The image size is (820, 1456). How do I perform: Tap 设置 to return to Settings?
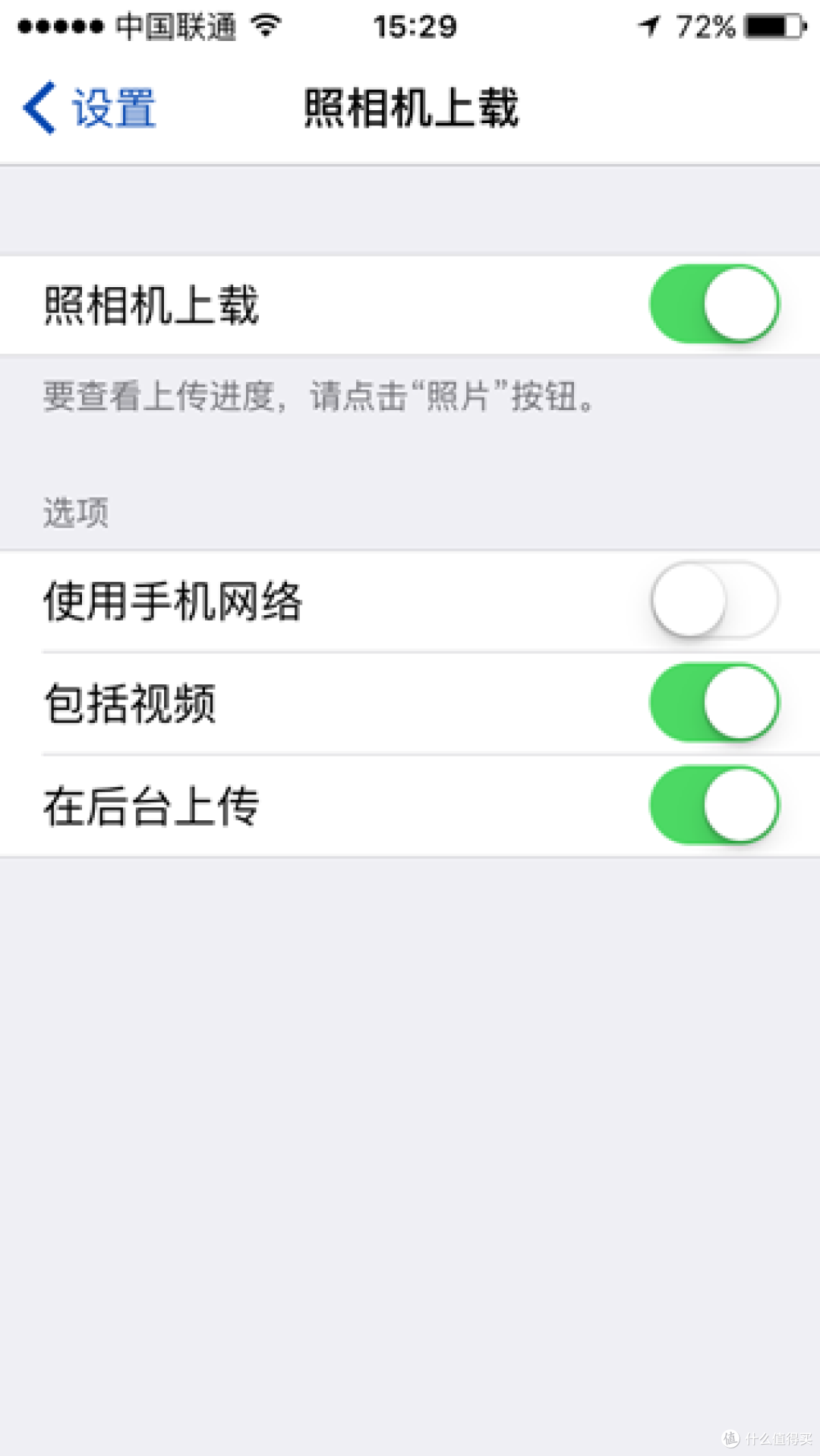[112, 106]
